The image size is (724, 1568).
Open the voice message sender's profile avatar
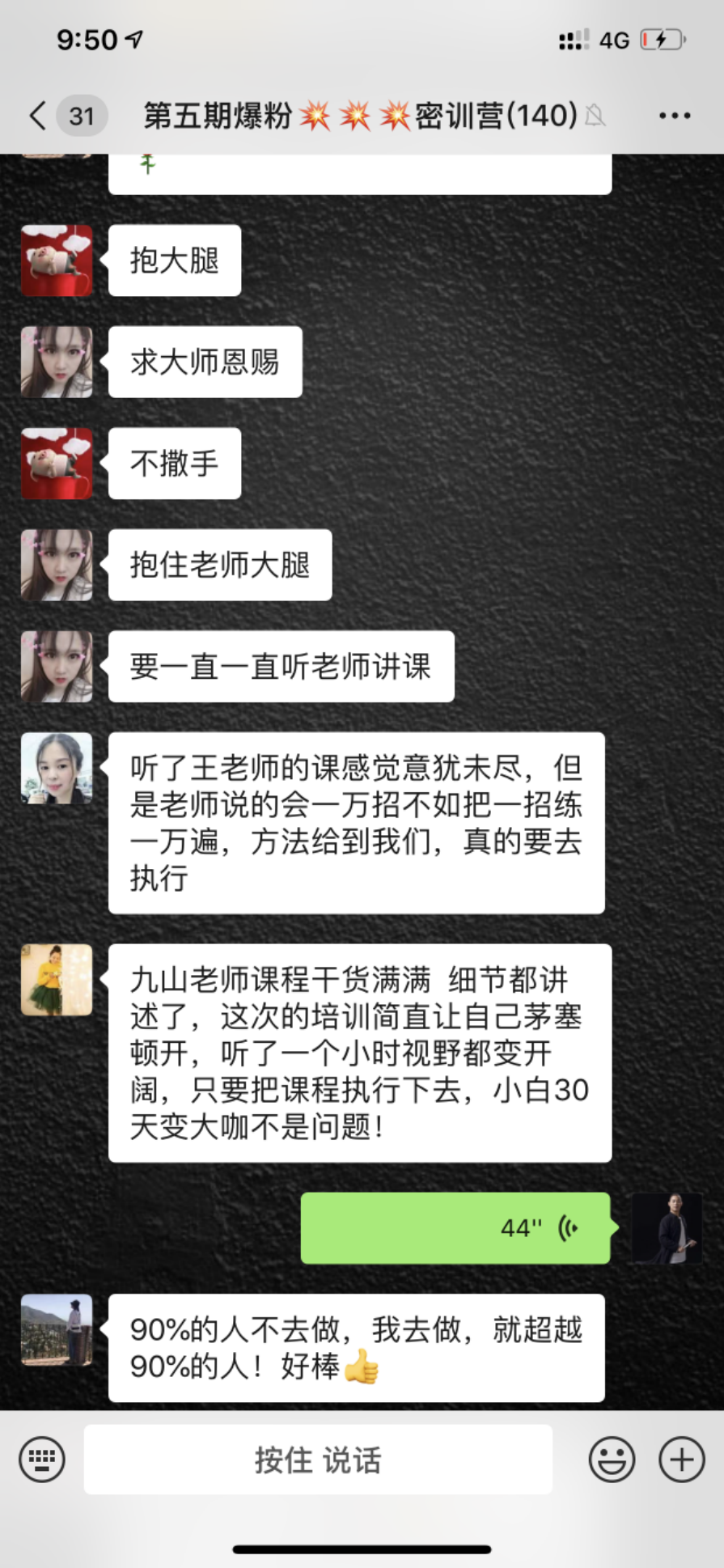click(x=667, y=1227)
